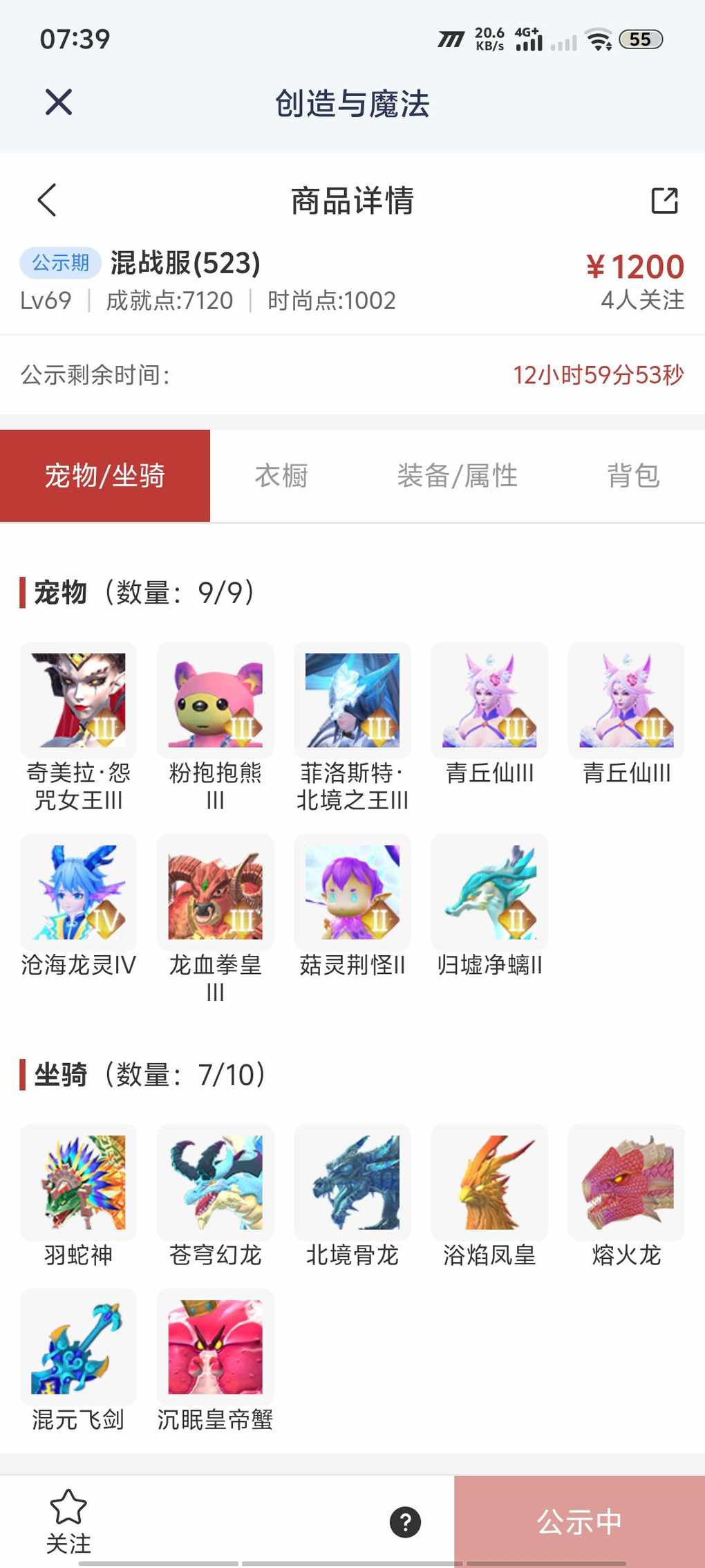Select the 宠物/坐骑 tab

[x=105, y=476]
